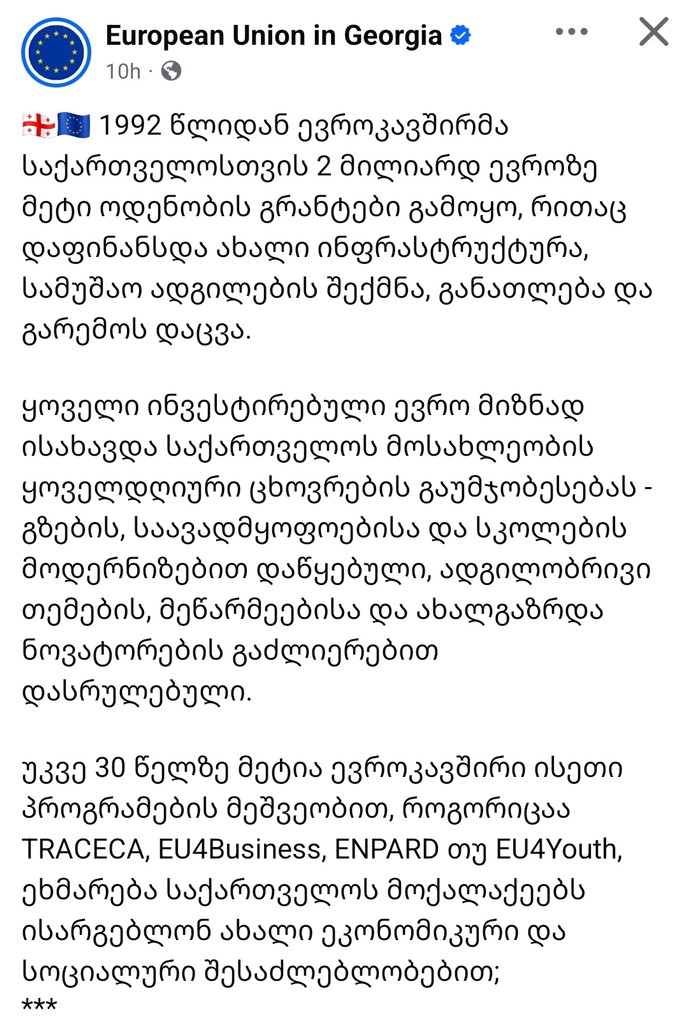Image resolution: width=688 pixels, height=1024 pixels.
Task: Open the post's three-dot options menu
Action: click(571, 32)
